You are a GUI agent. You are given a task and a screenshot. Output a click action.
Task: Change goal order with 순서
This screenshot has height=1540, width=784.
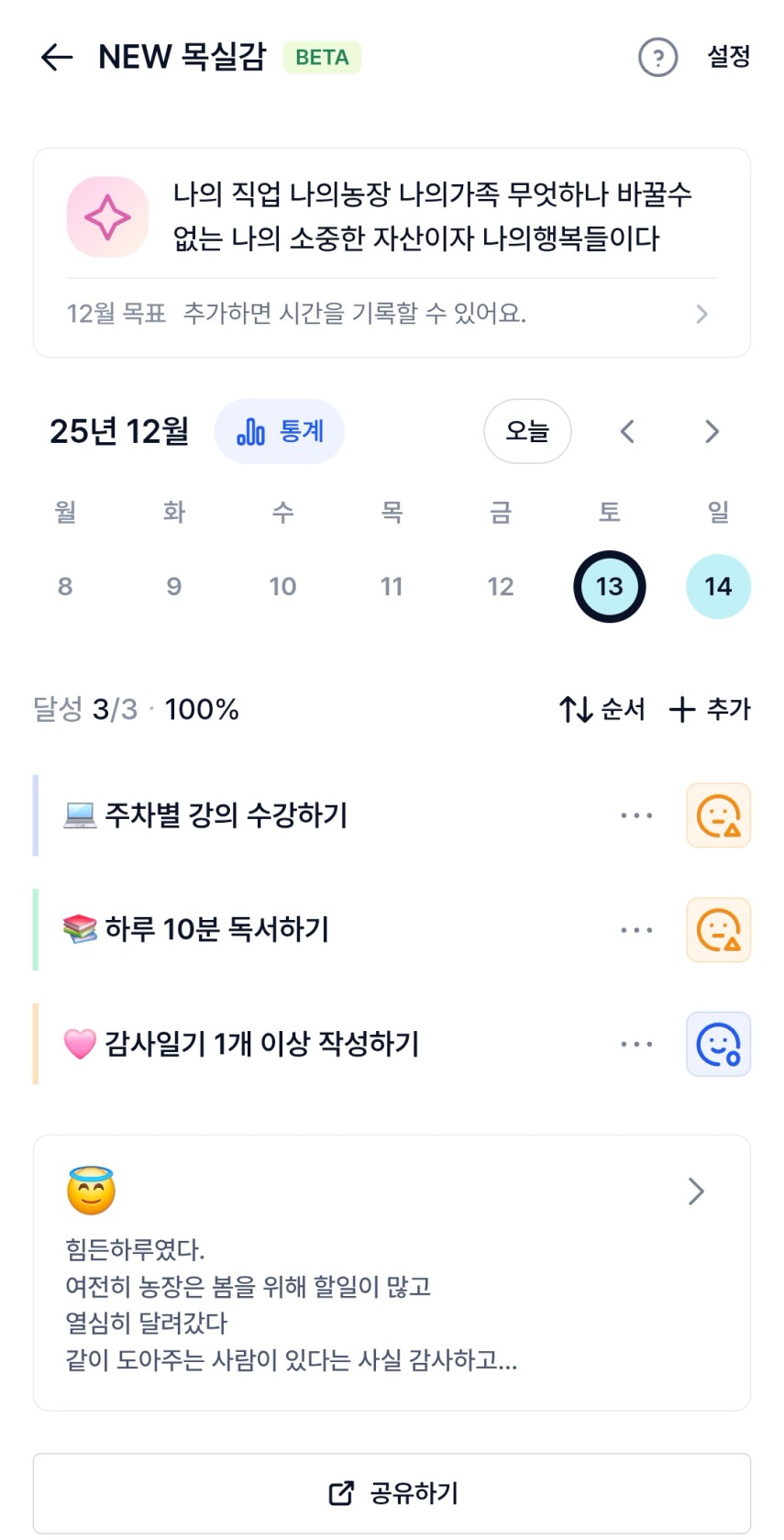(602, 709)
